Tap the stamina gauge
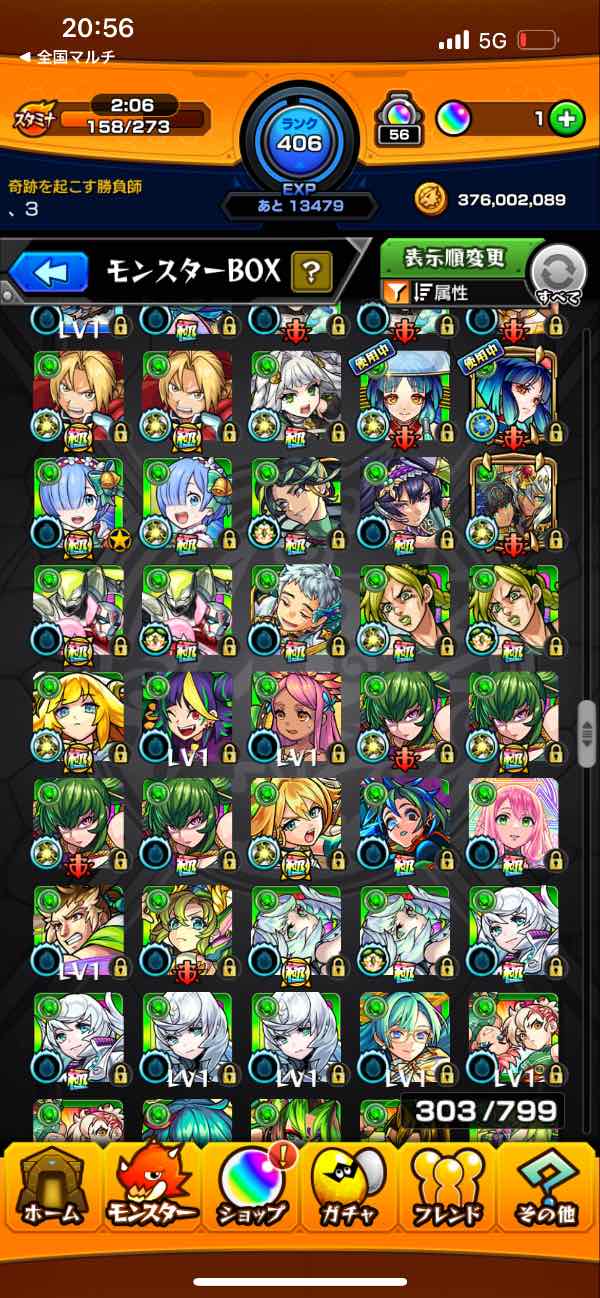This screenshot has width=600, height=1298. point(130,121)
